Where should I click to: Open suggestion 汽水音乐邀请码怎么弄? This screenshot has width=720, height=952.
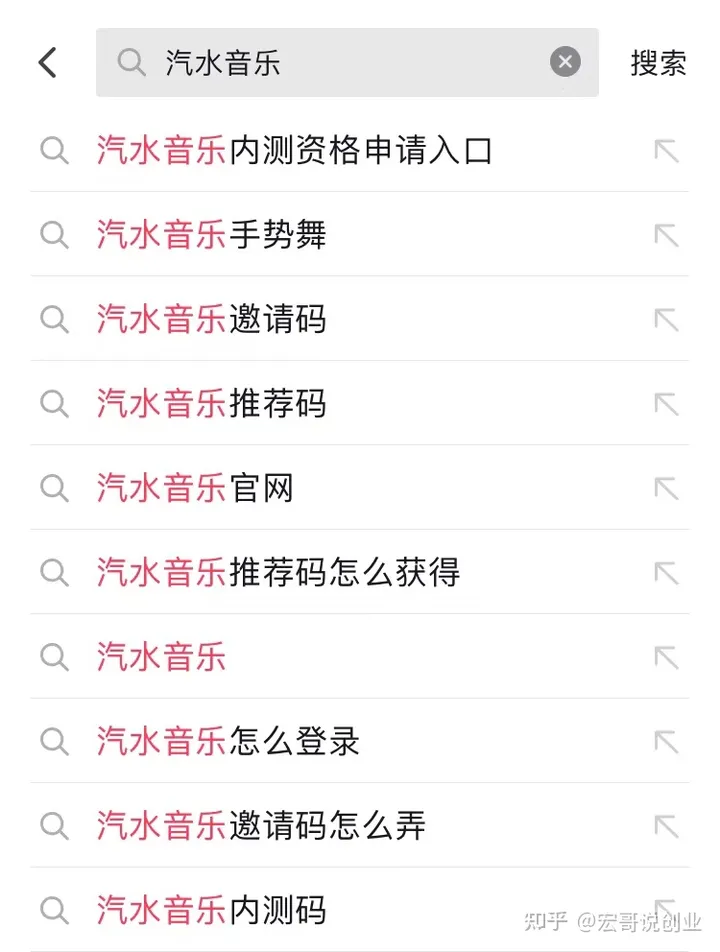point(261,826)
